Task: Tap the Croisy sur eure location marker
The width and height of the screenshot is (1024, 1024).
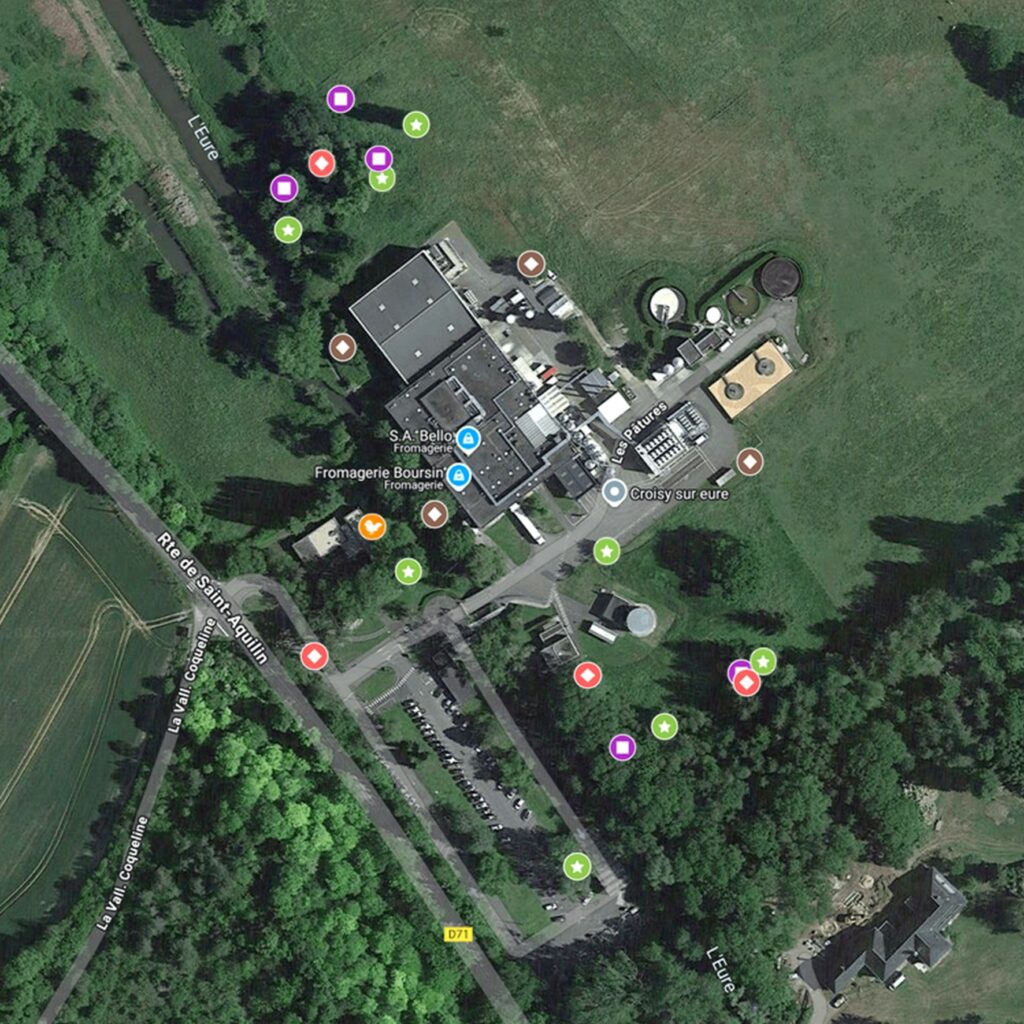Action: [x=614, y=492]
